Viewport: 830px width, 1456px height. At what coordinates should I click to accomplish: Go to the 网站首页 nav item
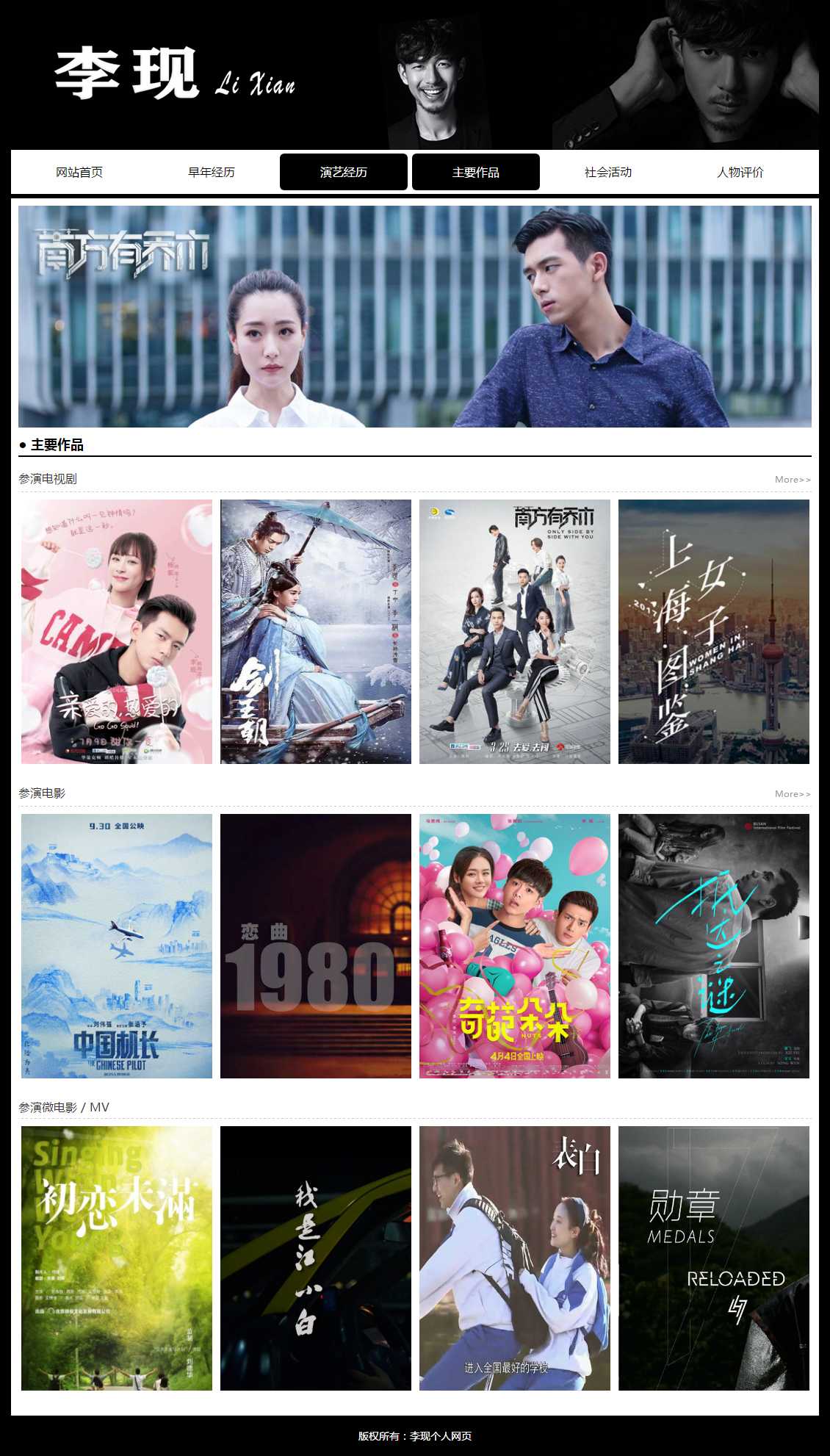coord(79,172)
